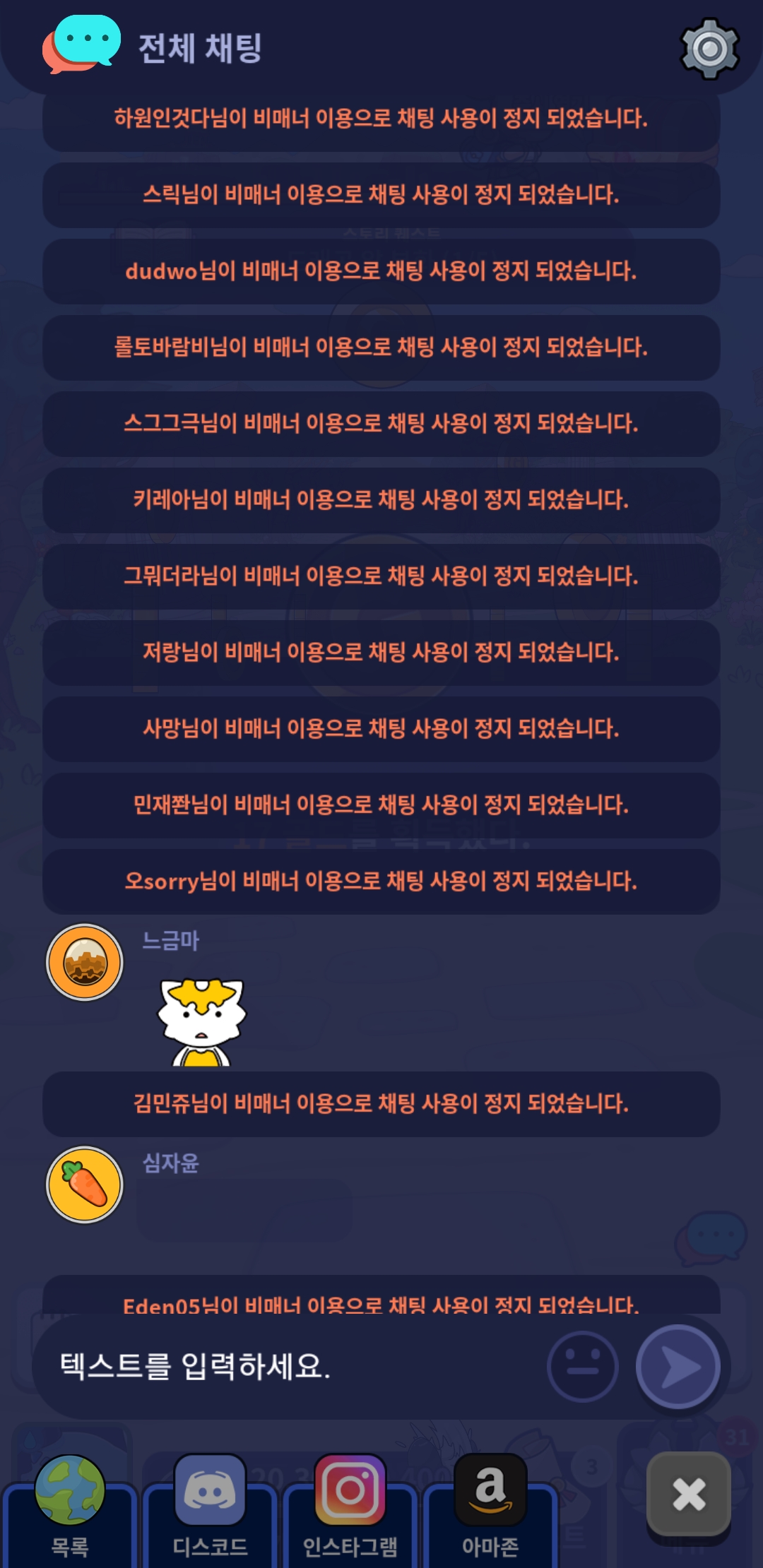The width and height of the screenshot is (763, 1568).
Task: Open the emoji picker
Action: [582, 1366]
